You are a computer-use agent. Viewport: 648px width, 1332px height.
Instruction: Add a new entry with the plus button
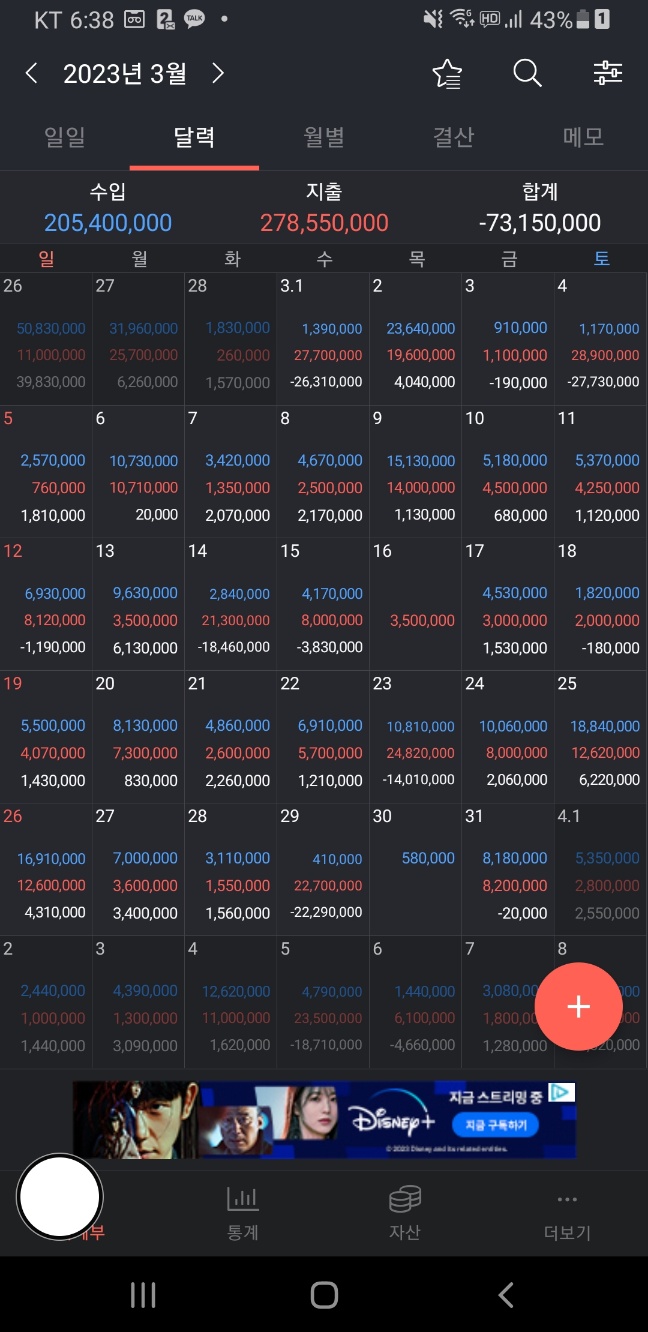(x=579, y=1007)
